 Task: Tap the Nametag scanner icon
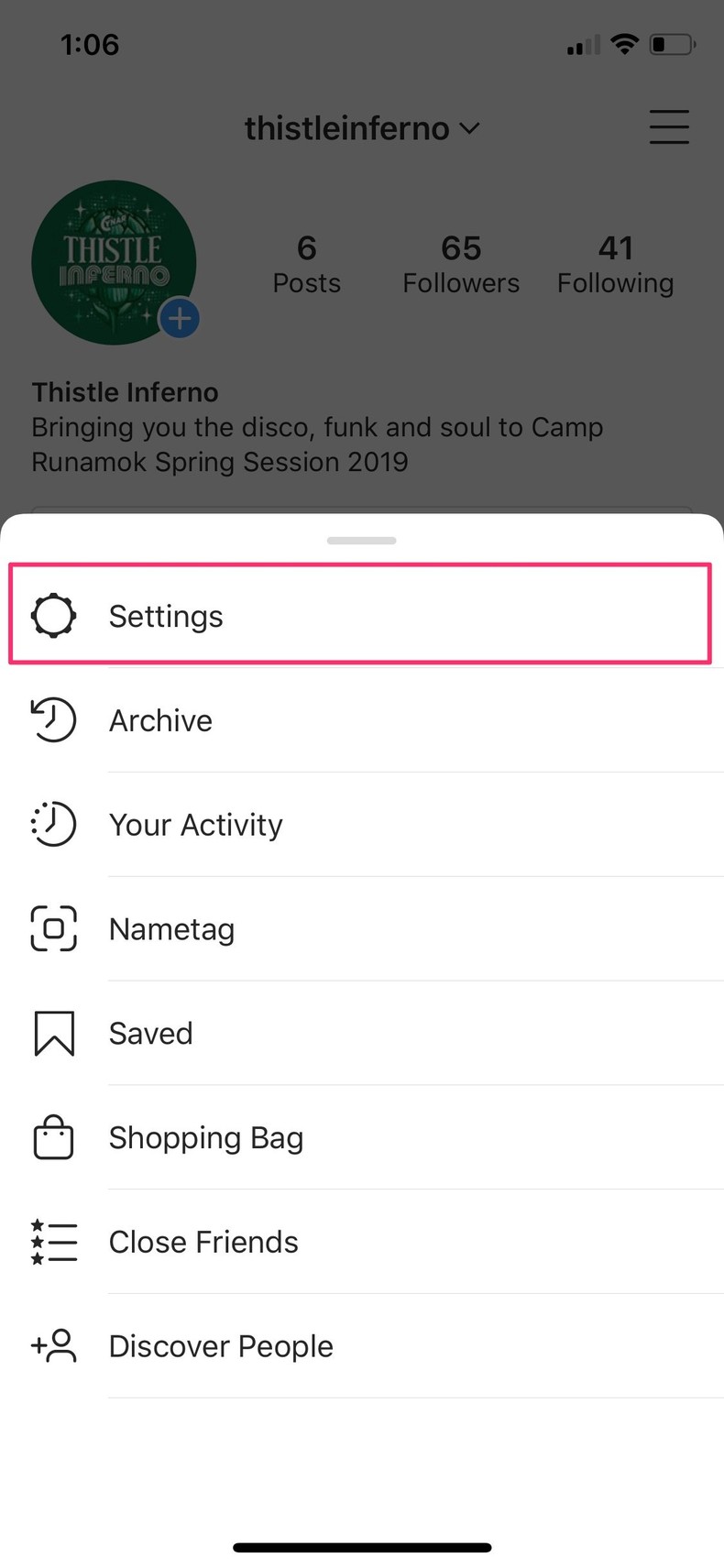pos(53,928)
